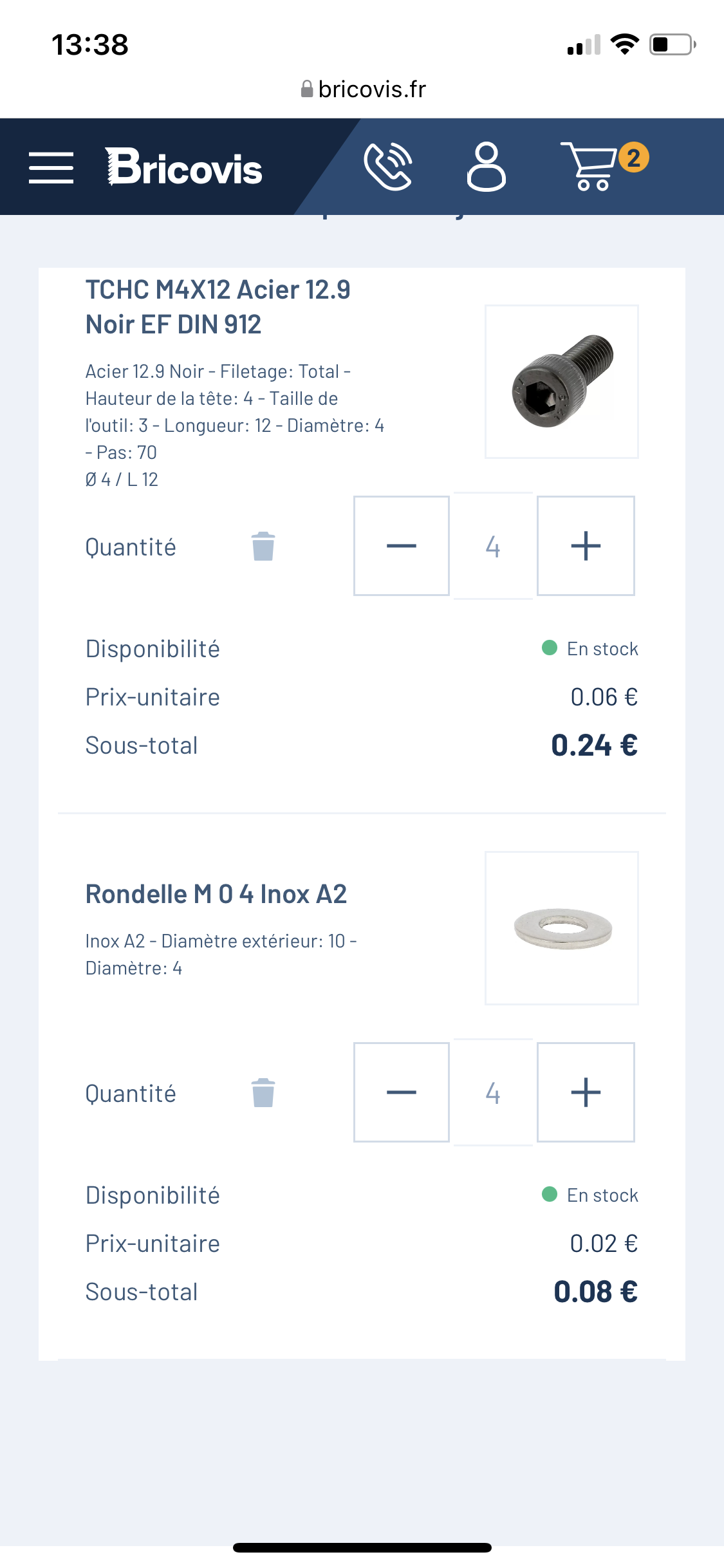Decrease quantity of Rondelle M 0 4

tap(402, 1092)
